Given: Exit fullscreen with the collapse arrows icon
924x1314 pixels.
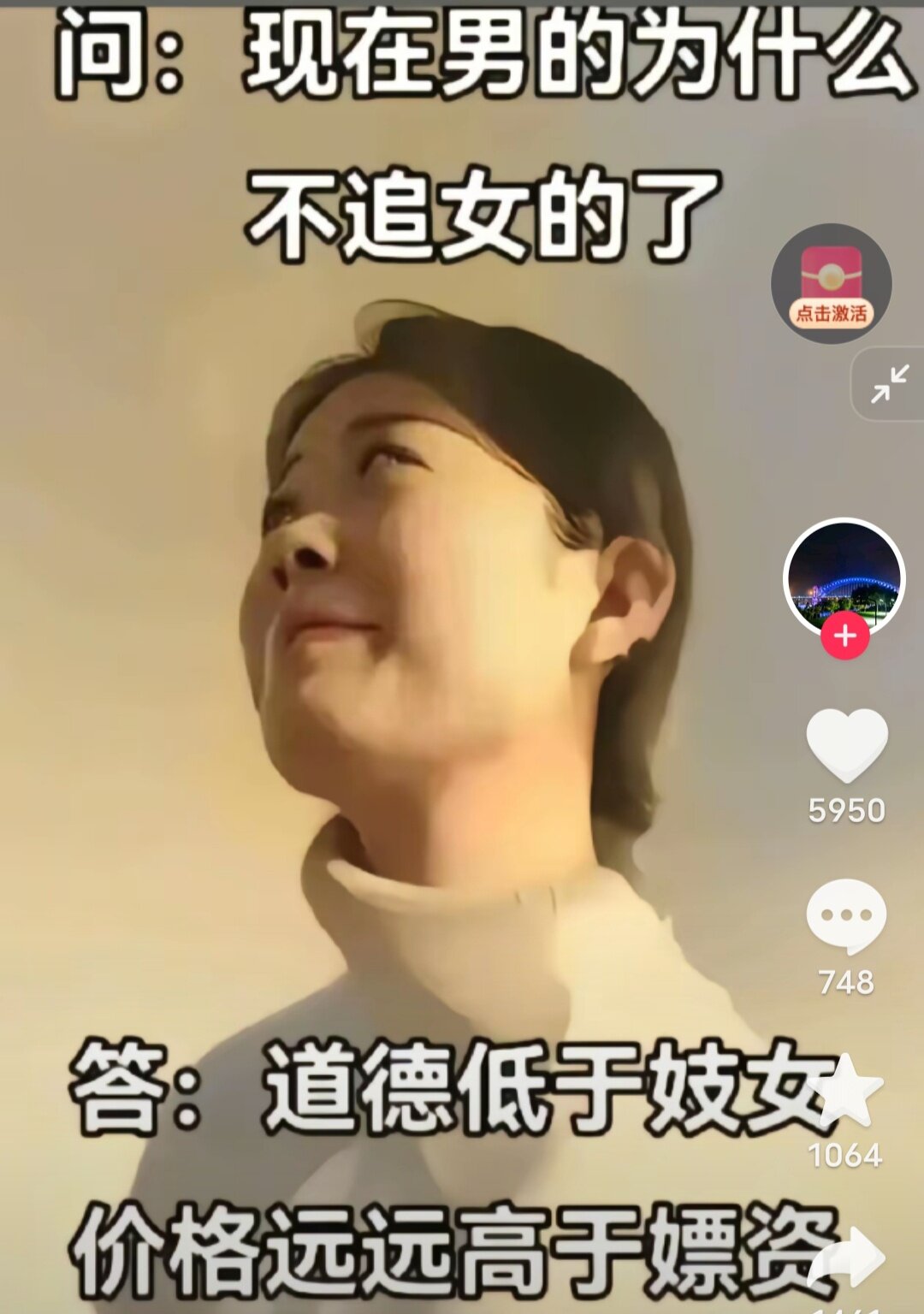Looking at the screenshot, I should click(x=890, y=383).
